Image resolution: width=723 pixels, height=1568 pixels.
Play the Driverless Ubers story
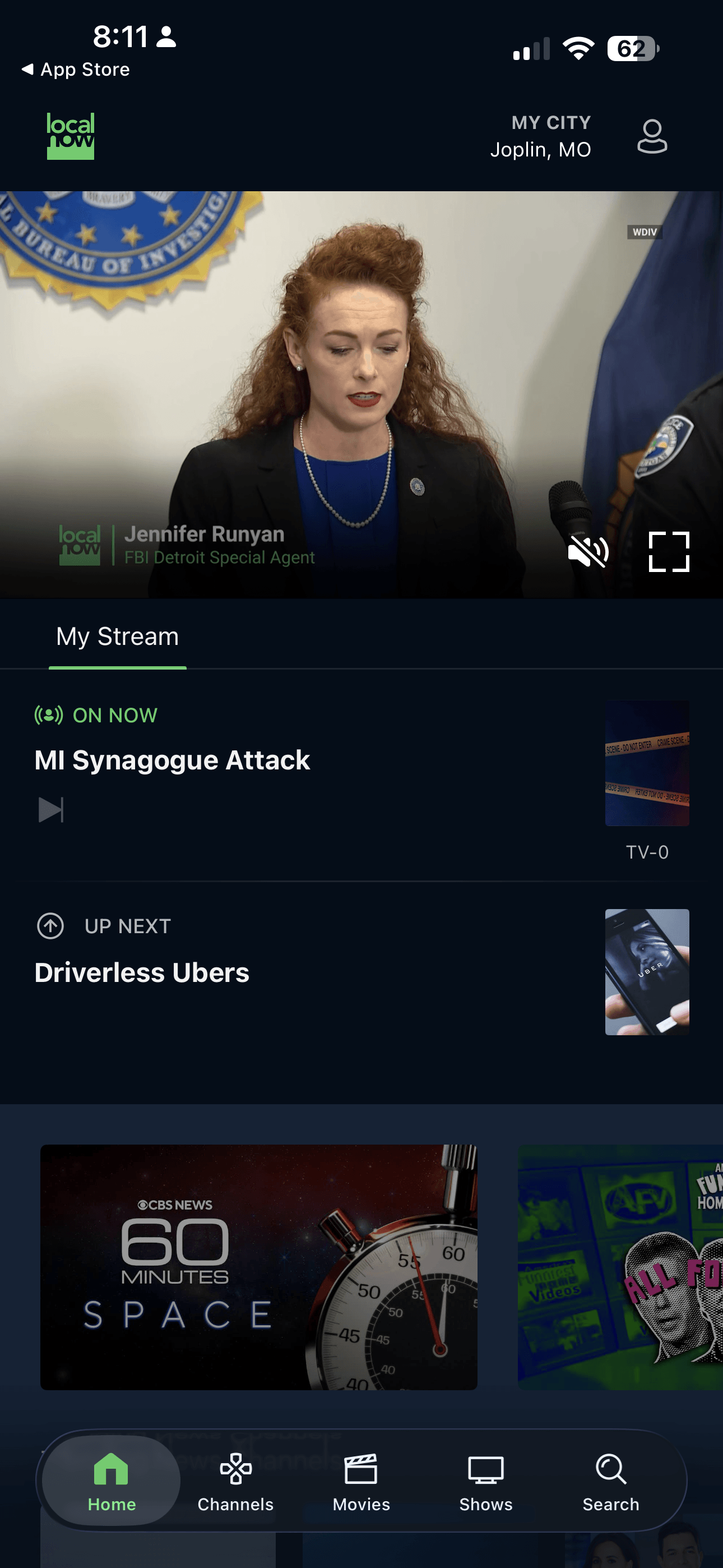tap(142, 972)
